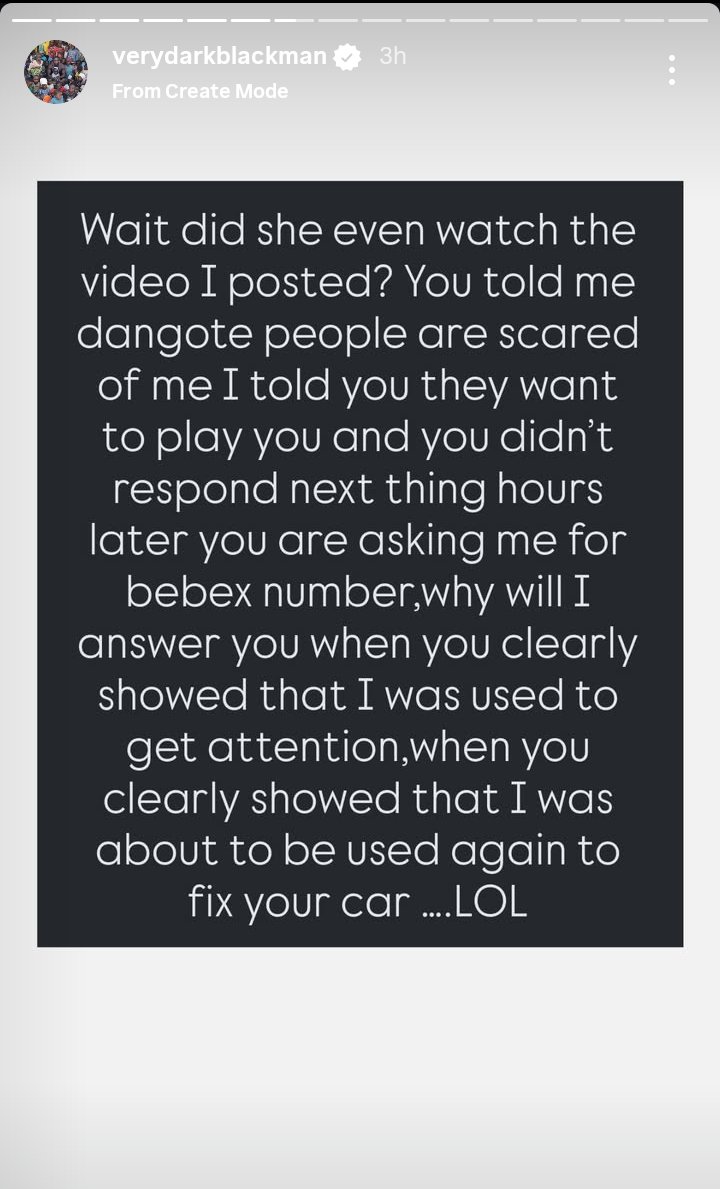Tap the From Create Mode label
720x1189 pixels.
(x=200, y=91)
